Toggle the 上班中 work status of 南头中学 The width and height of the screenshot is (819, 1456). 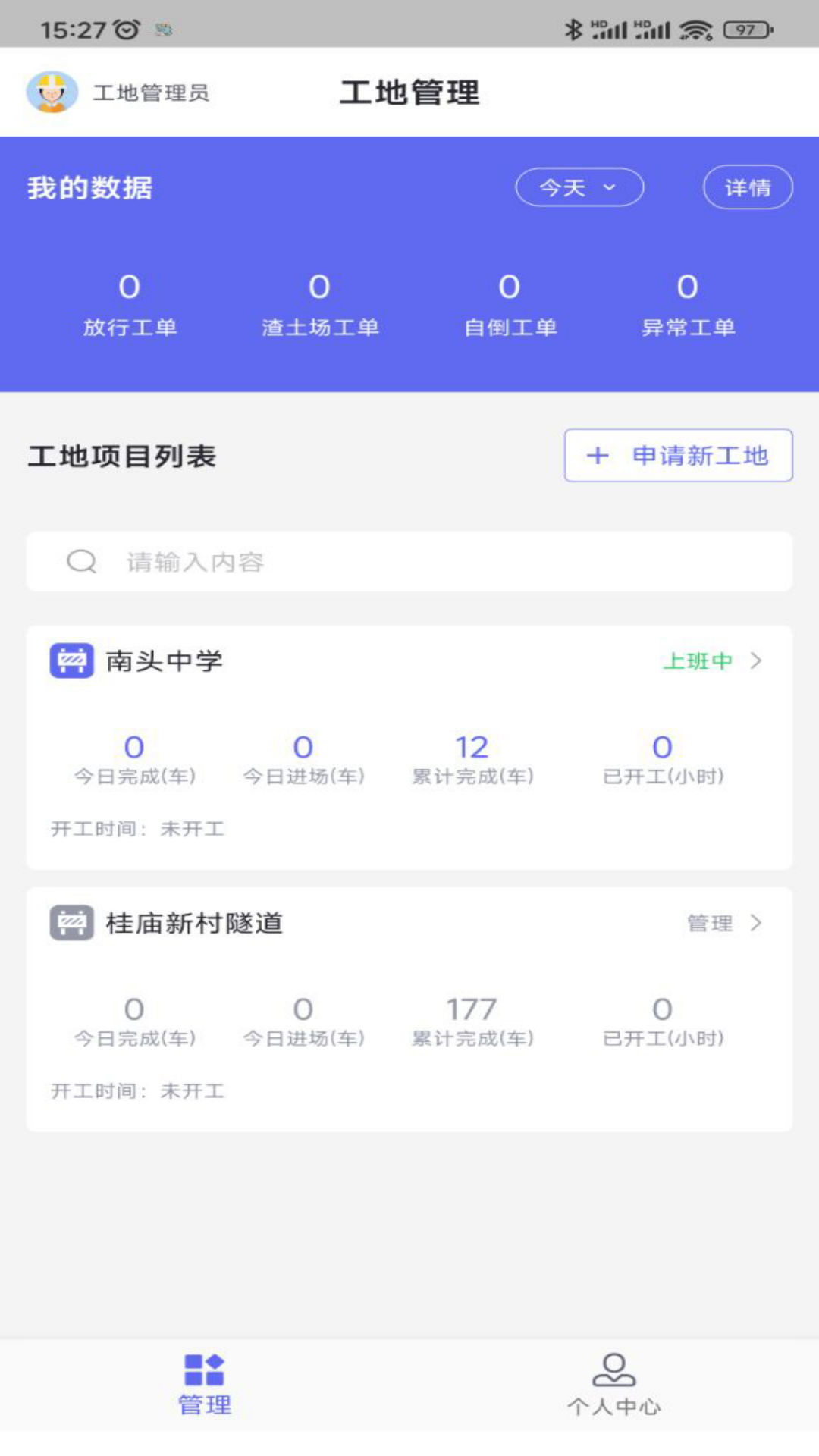[x=695, y=661]
